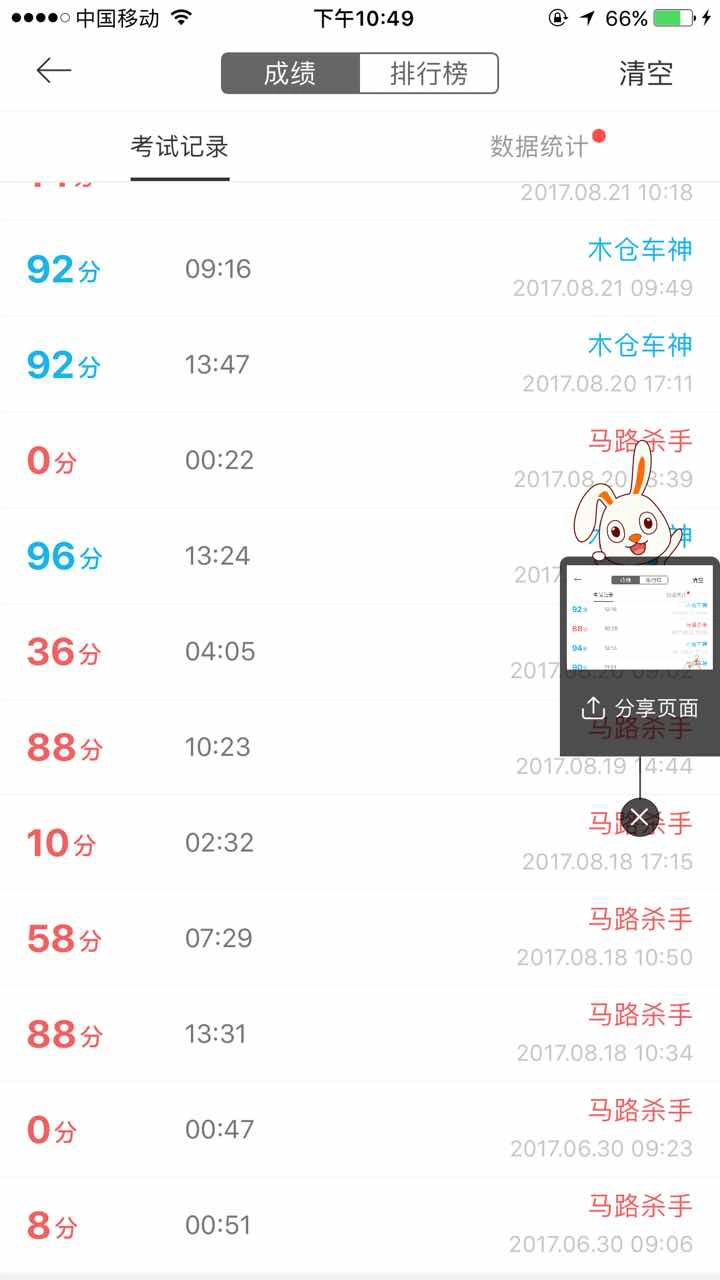Viewport: 720px width, 1280px height.
Task: Open the 92分 record with time 09:16
Action: click(x=360, y=269)
